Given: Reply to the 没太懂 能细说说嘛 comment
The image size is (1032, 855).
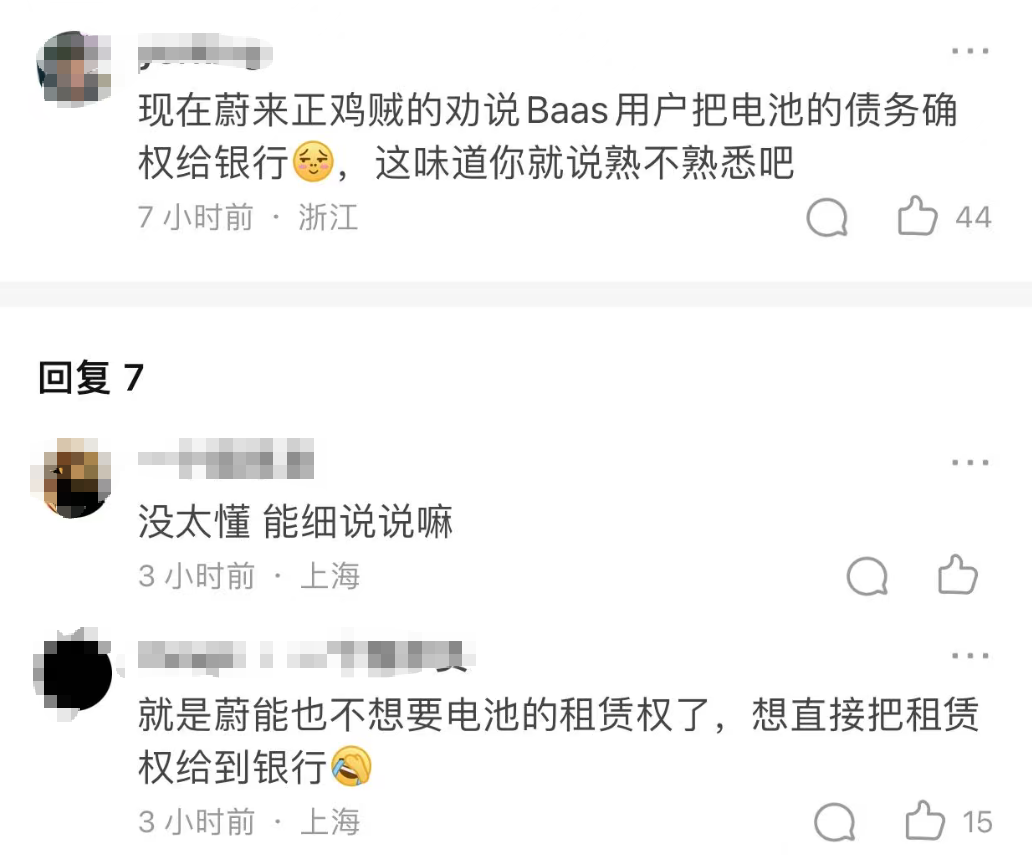Looking at the screenshot, I should tap(867, 576).
